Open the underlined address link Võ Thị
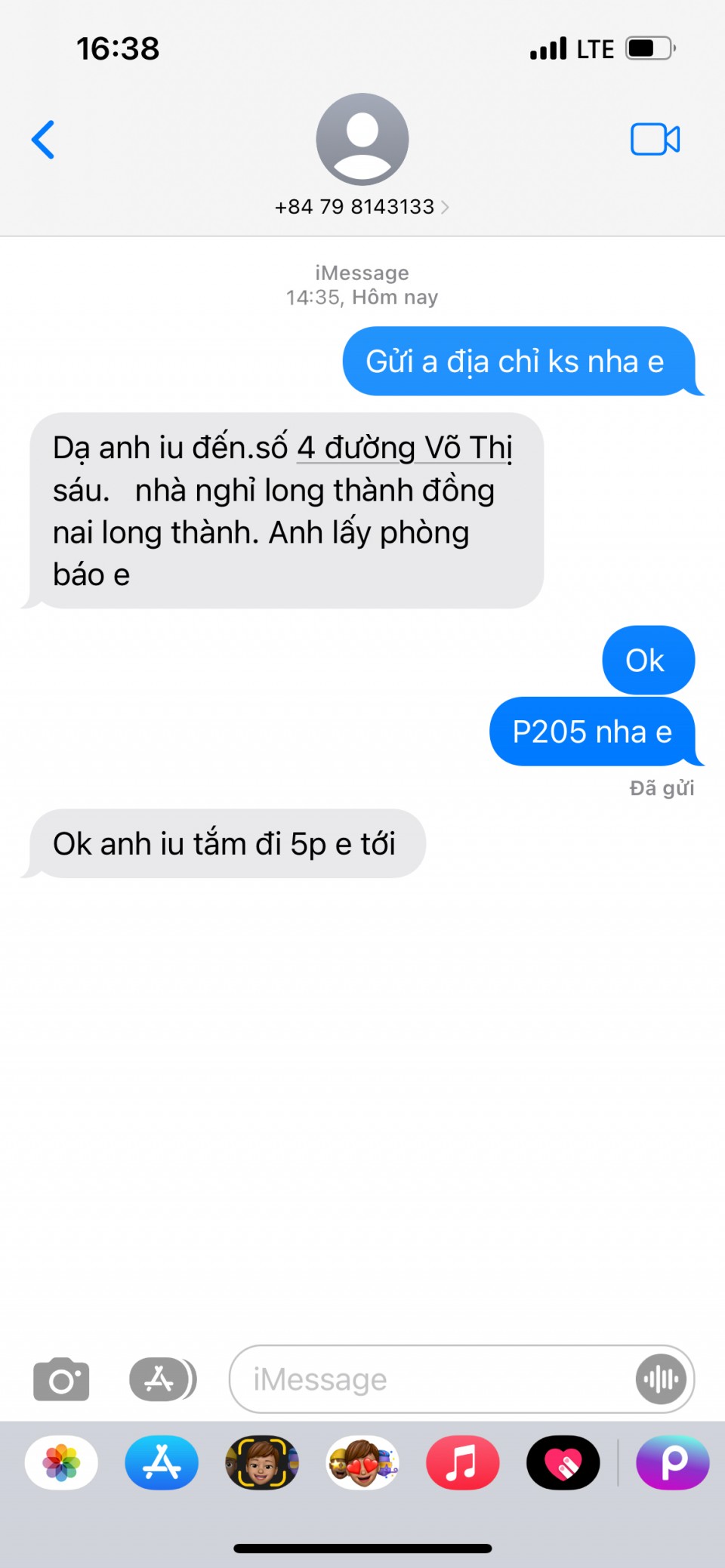Image resolution: width=725 pixels, height=1568 pixels. point(405,448)
